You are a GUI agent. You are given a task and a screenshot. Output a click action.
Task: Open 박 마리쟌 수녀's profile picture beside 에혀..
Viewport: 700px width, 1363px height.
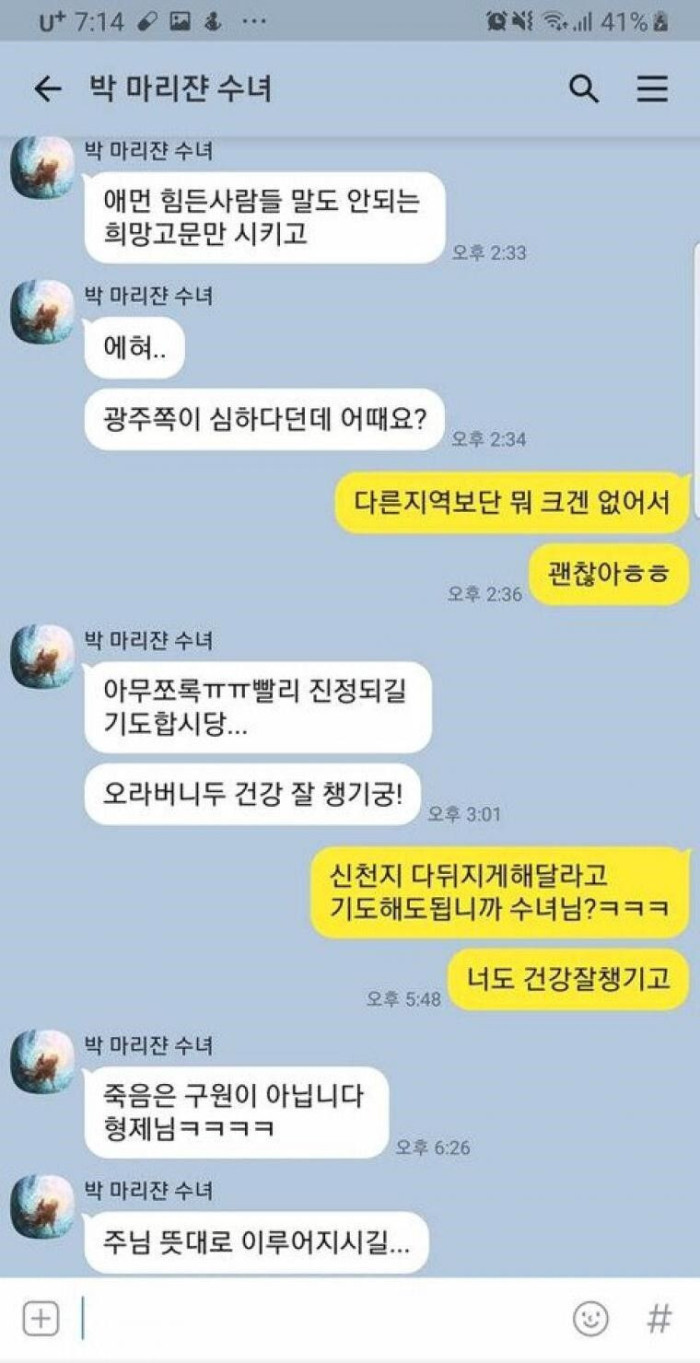point(42,312)
